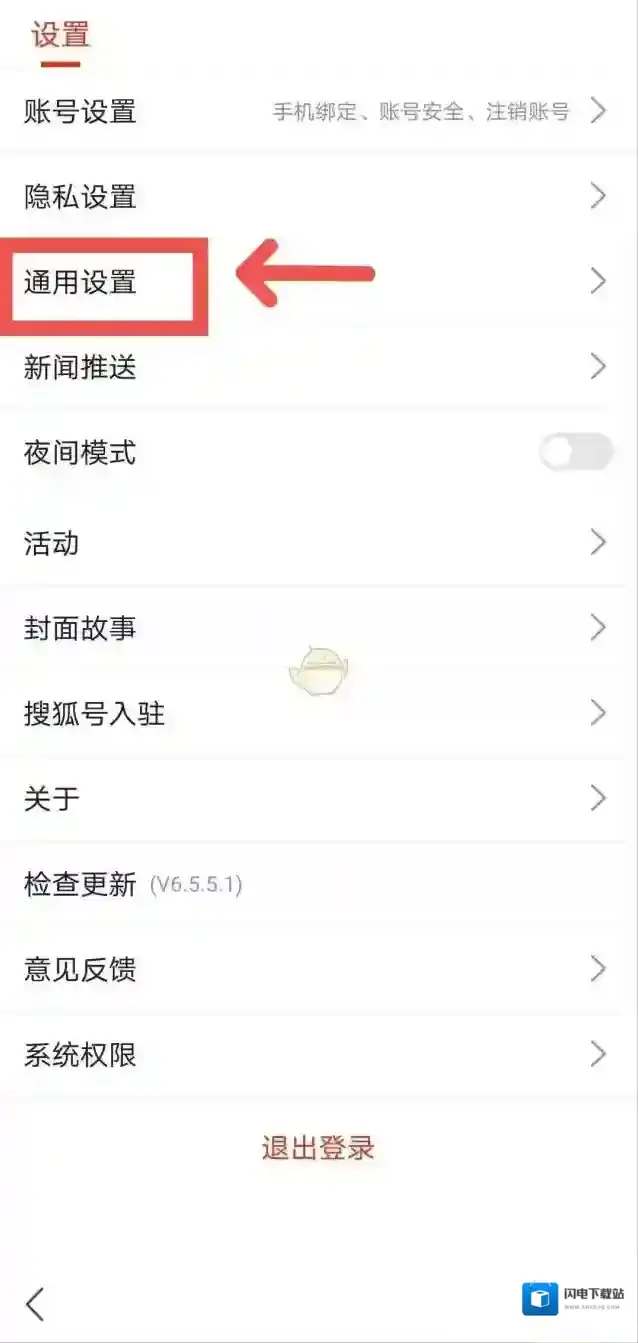Open the 关于 about page
This screenshot has width=638, height=1343.
(x=319, y=798)
